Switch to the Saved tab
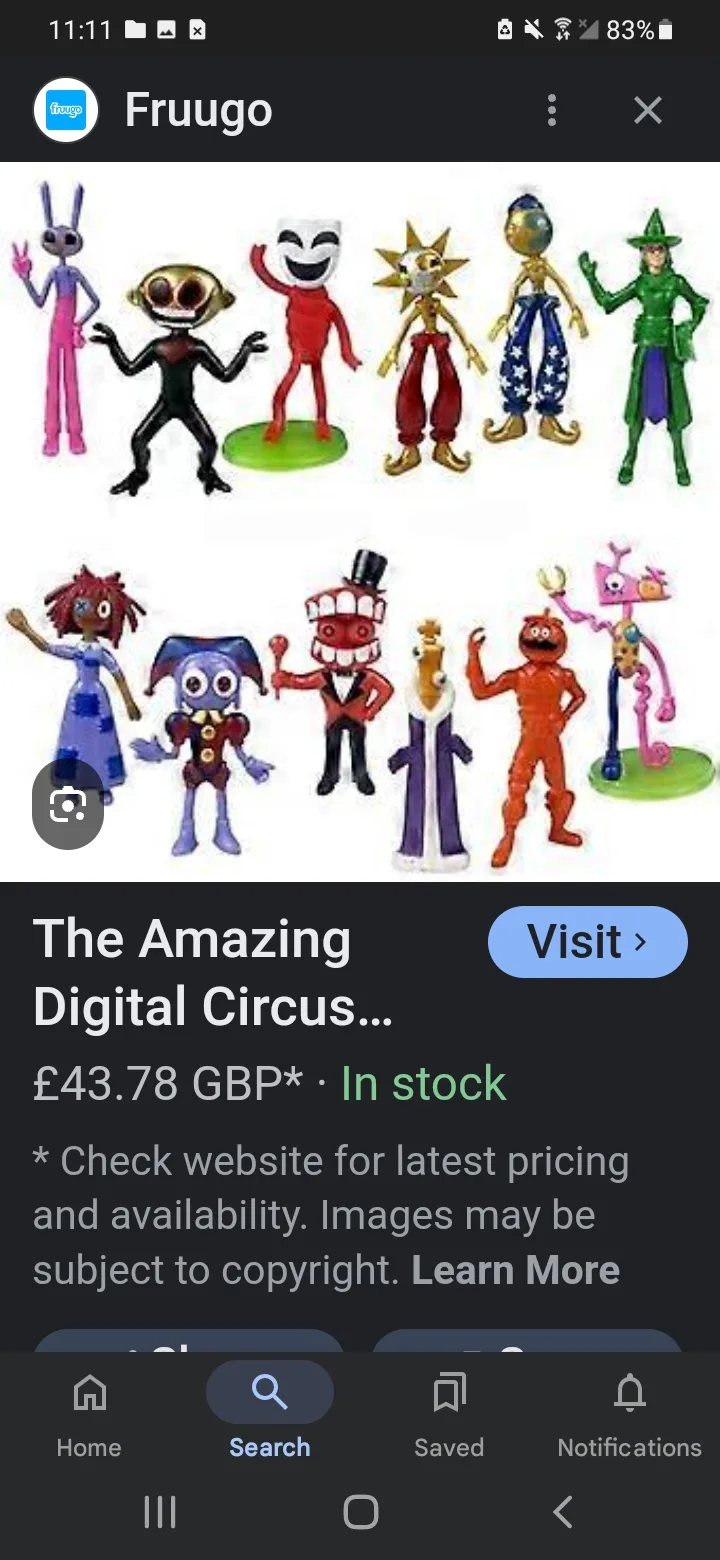720x1560 pixels. [x=449, y=1415]
